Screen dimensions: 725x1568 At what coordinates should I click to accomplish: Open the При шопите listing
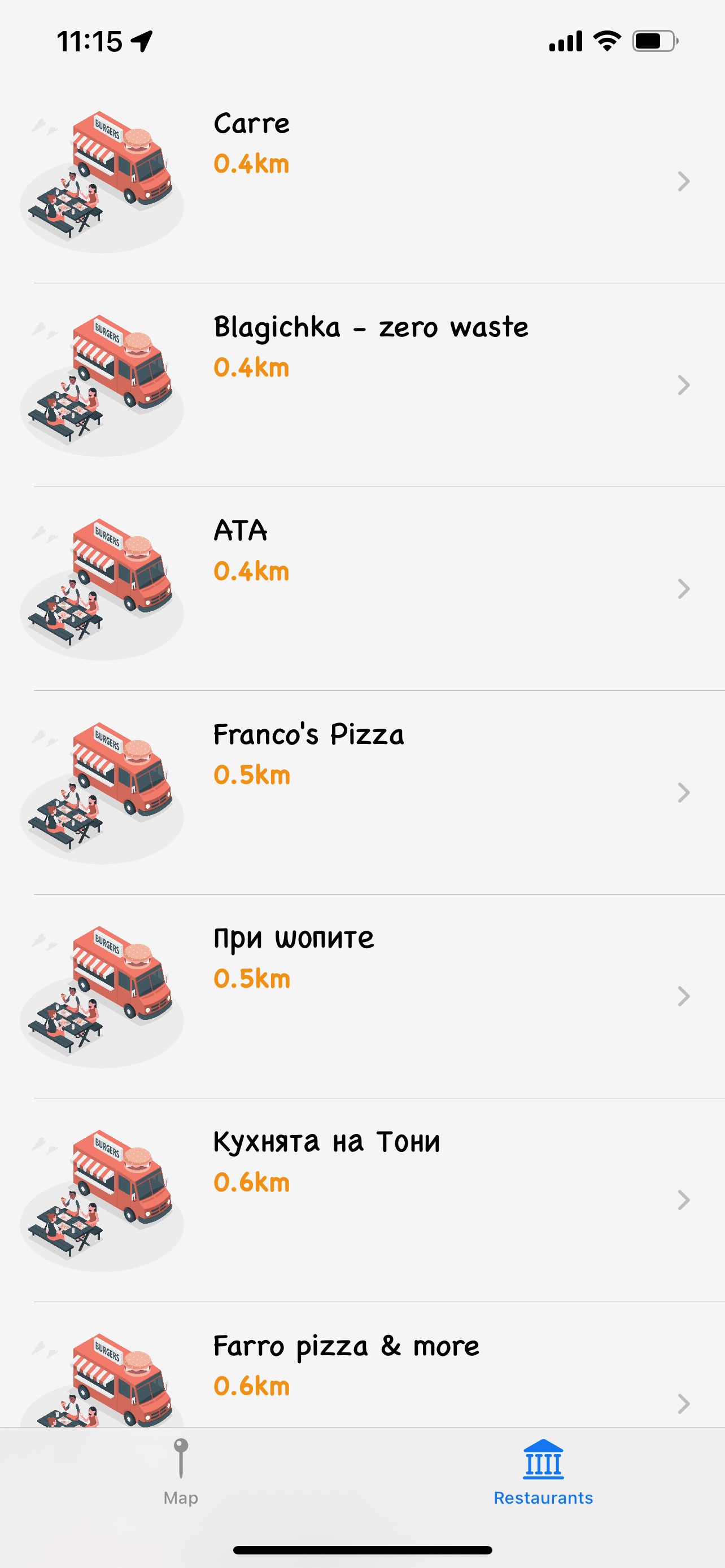coord(362,996)
